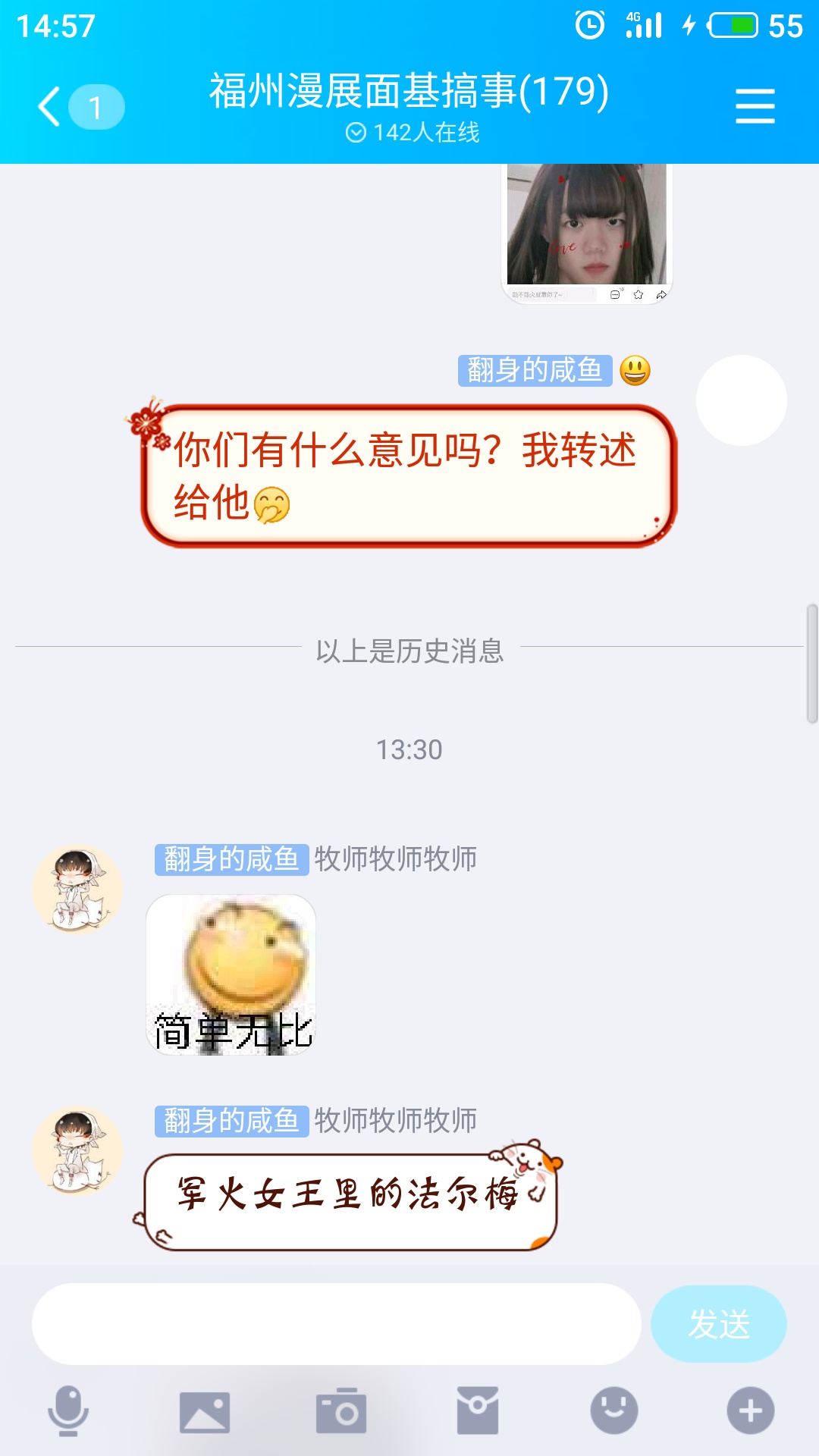
Task: Record a voice message with the microphone
Action: click(68, 1410)
